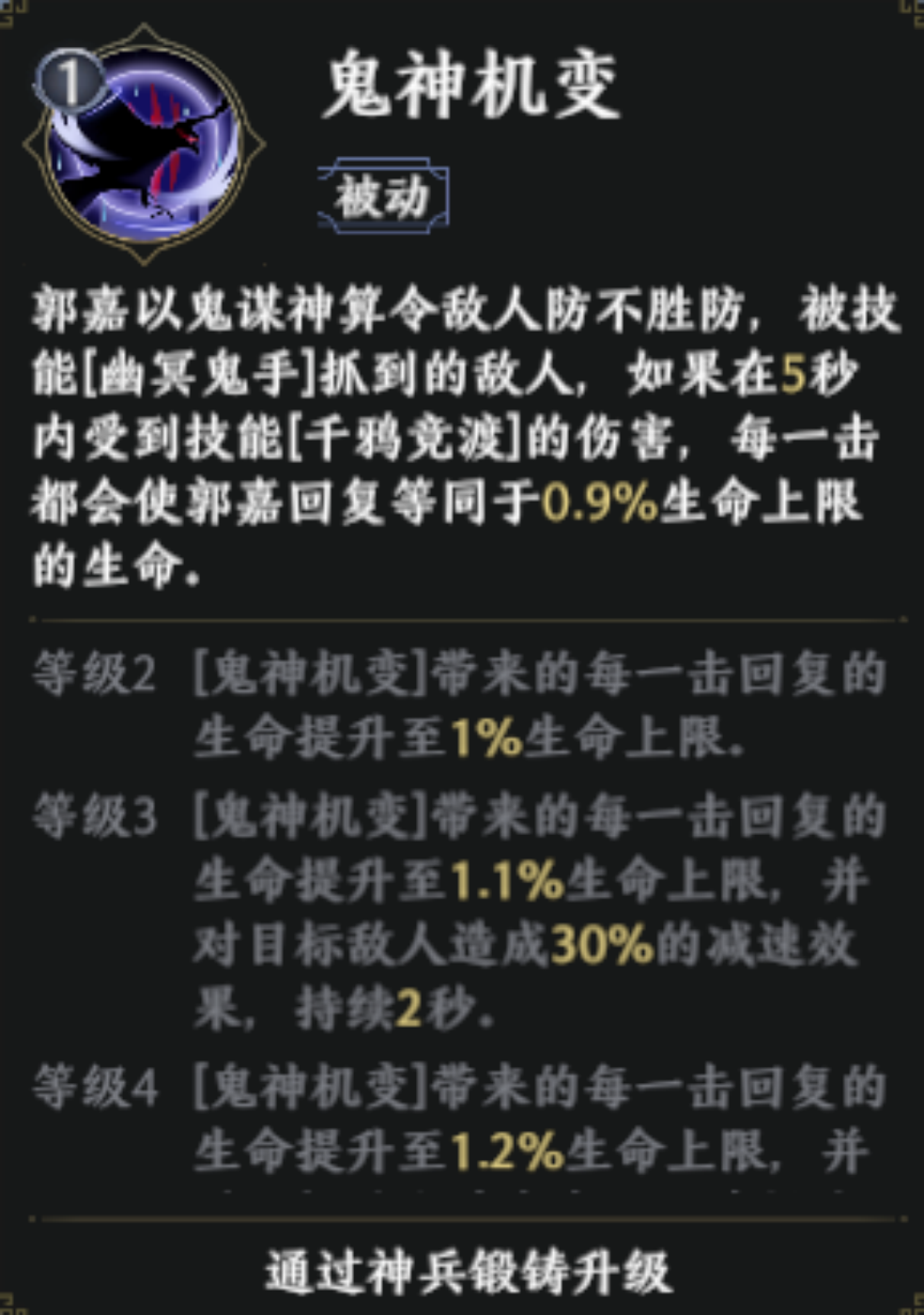
Task: Click the level badge showing 1
Action: pos(70,77)
